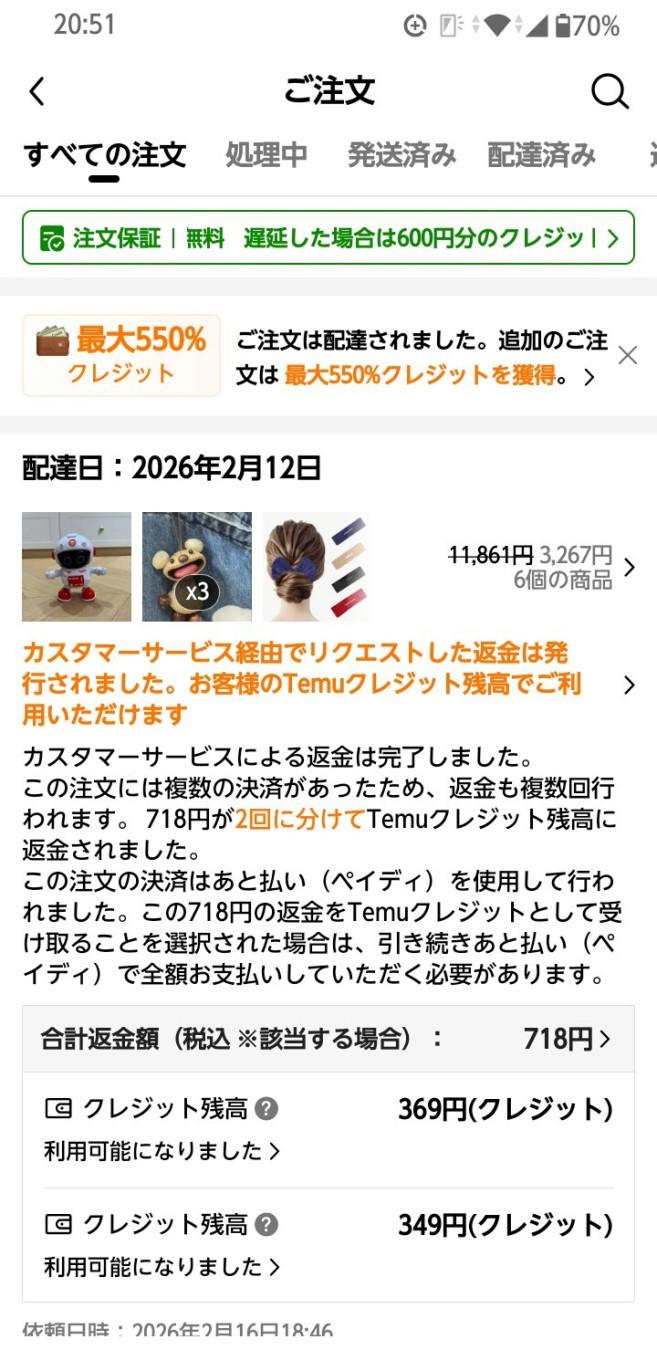Select the すべての注文 tab
This screenshot has height=1350, width=657.
click(x=104, y=155)
